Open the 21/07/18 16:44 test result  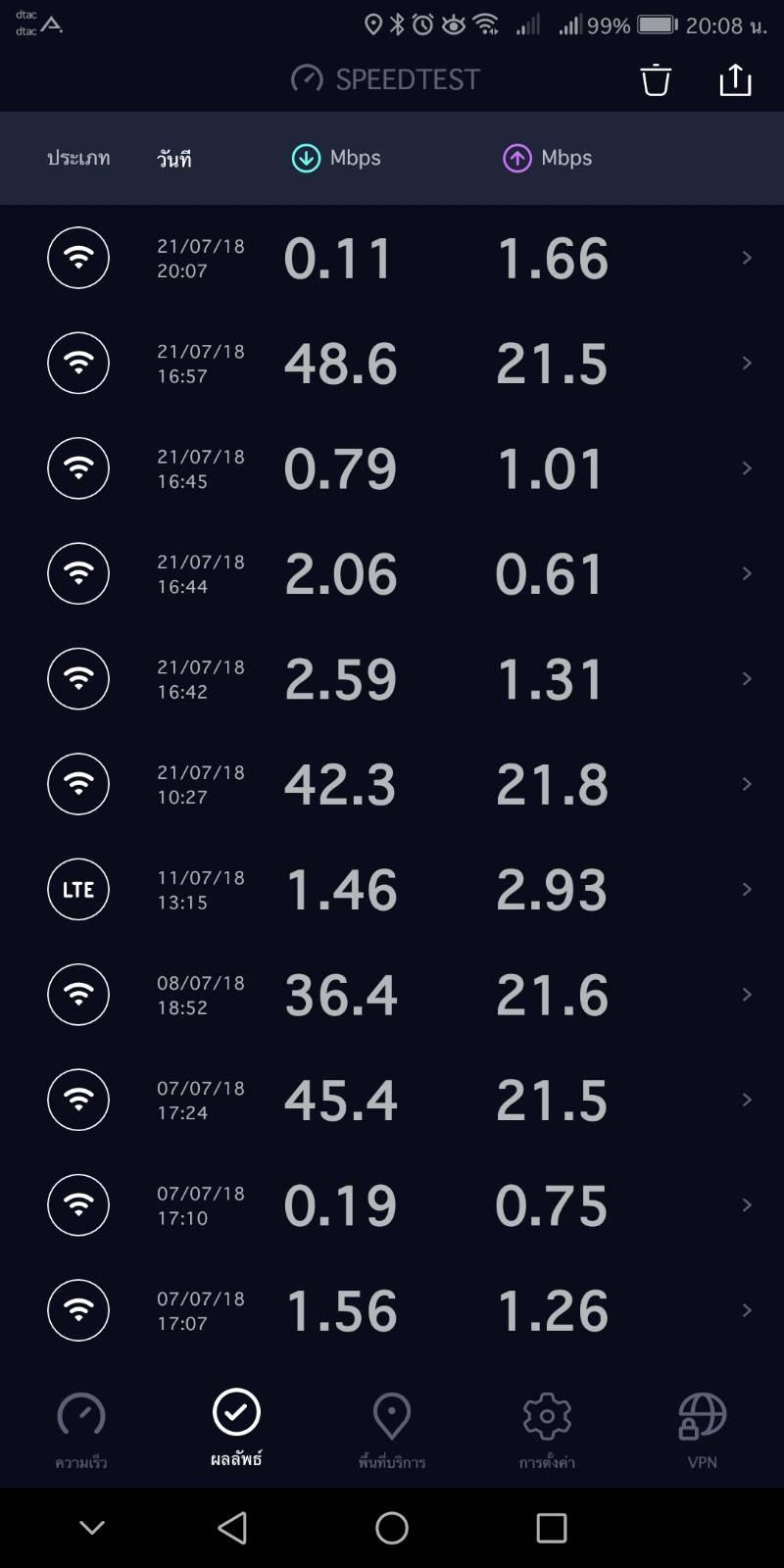(392, 573)
